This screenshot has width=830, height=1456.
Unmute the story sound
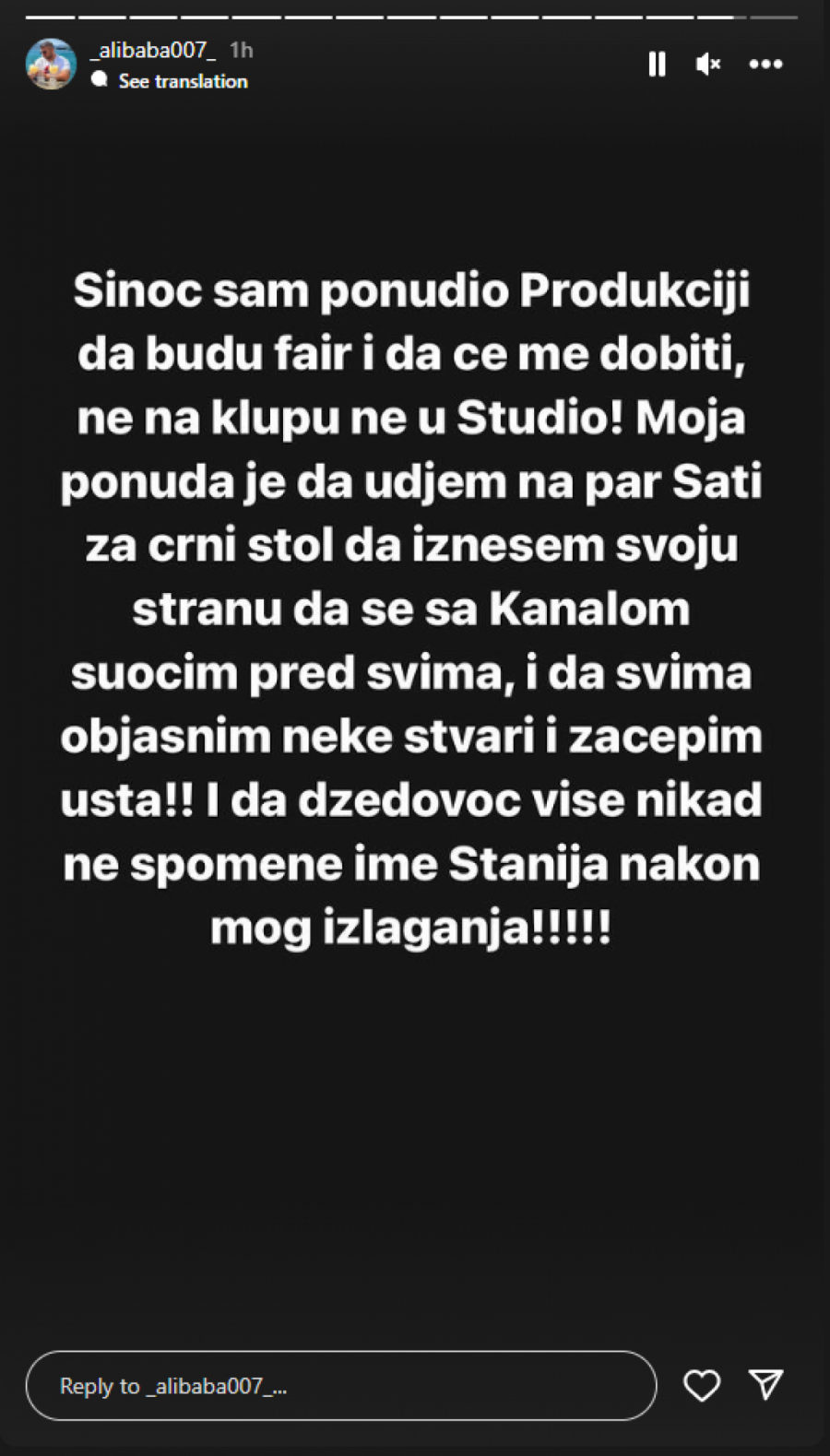pos(708,64)
